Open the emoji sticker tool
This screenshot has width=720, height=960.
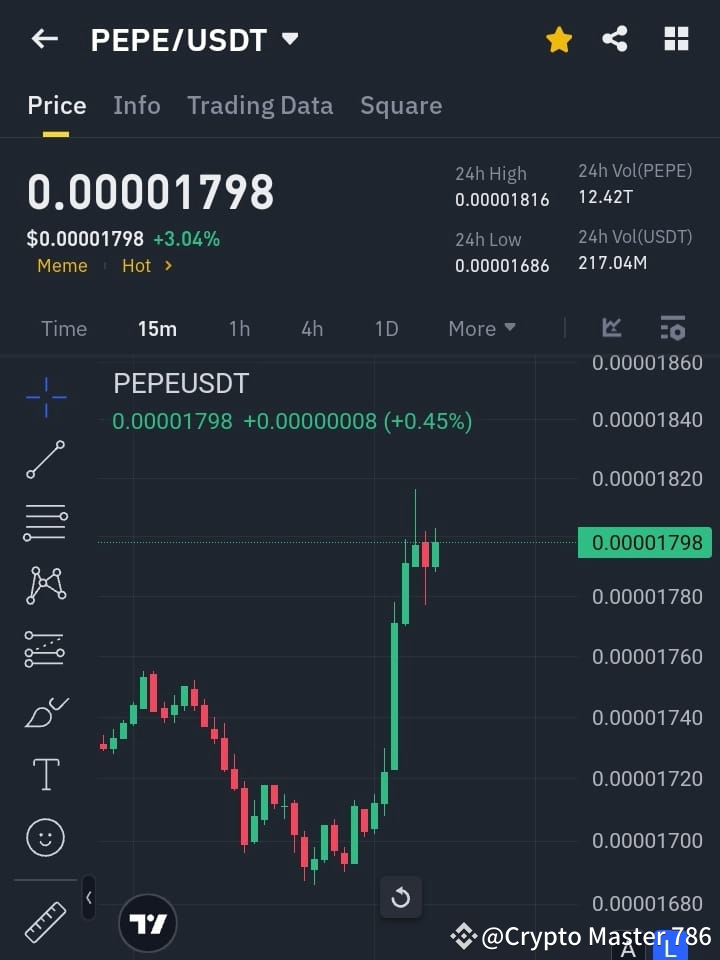tap(45, 837)
